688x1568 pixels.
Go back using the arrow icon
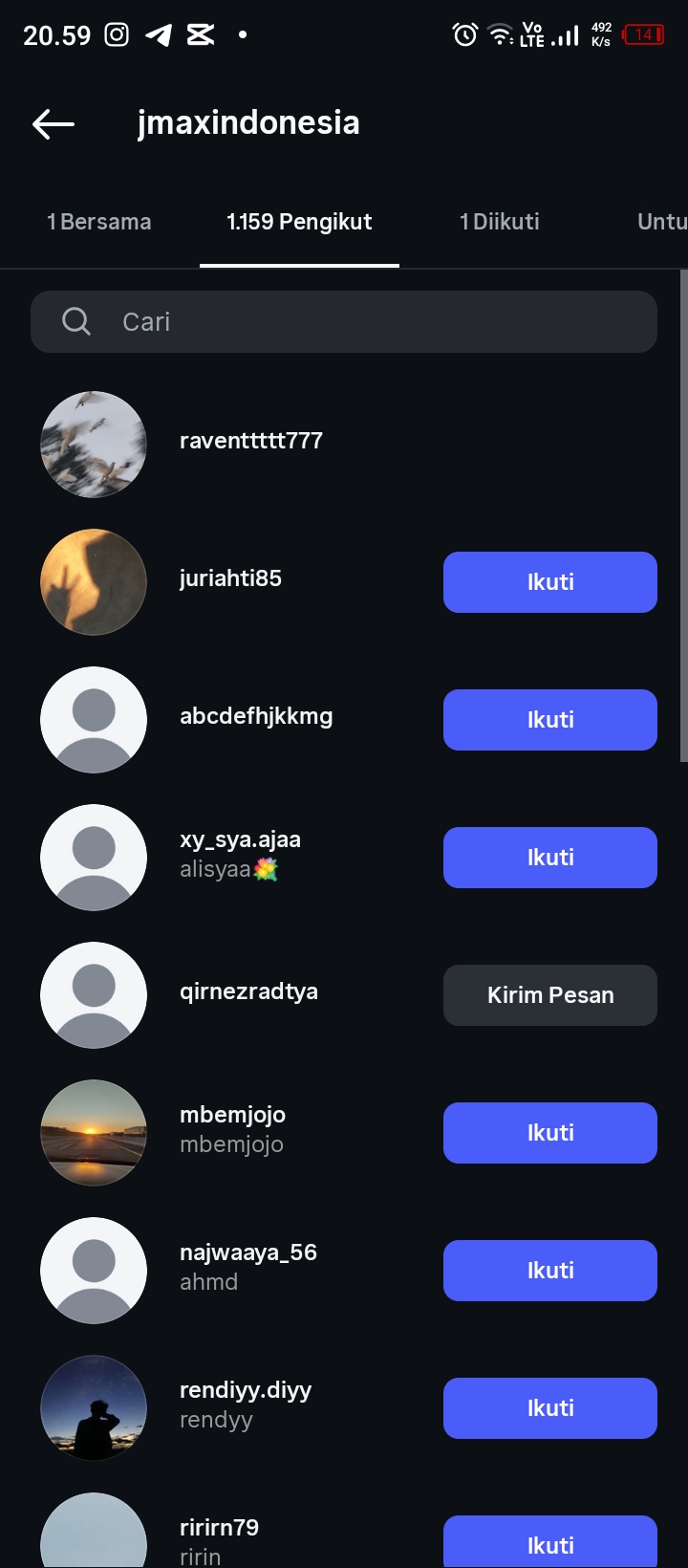coord(54,123)
